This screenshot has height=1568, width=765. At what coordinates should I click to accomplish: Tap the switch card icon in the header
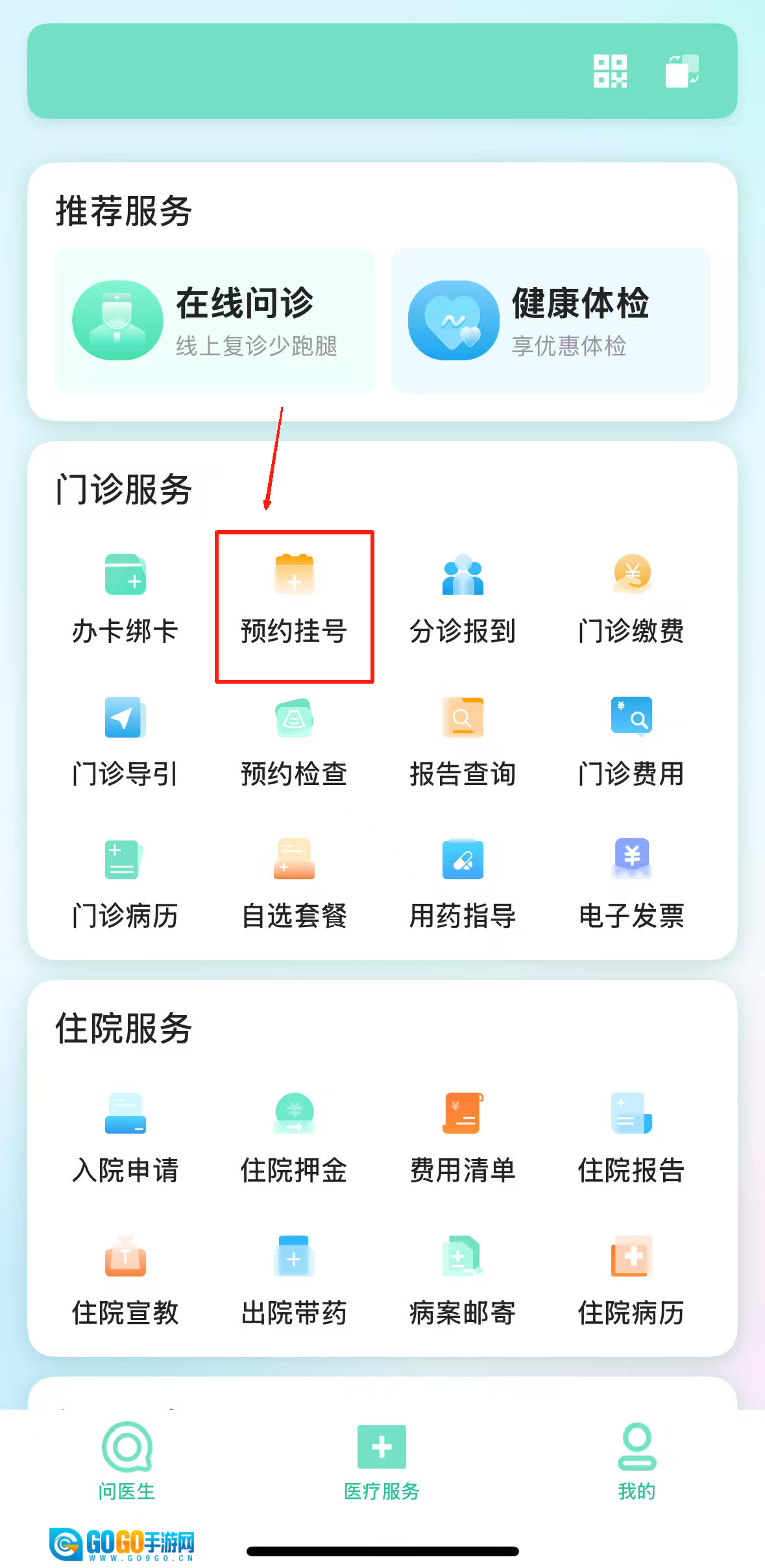click(x=682, y=71)
